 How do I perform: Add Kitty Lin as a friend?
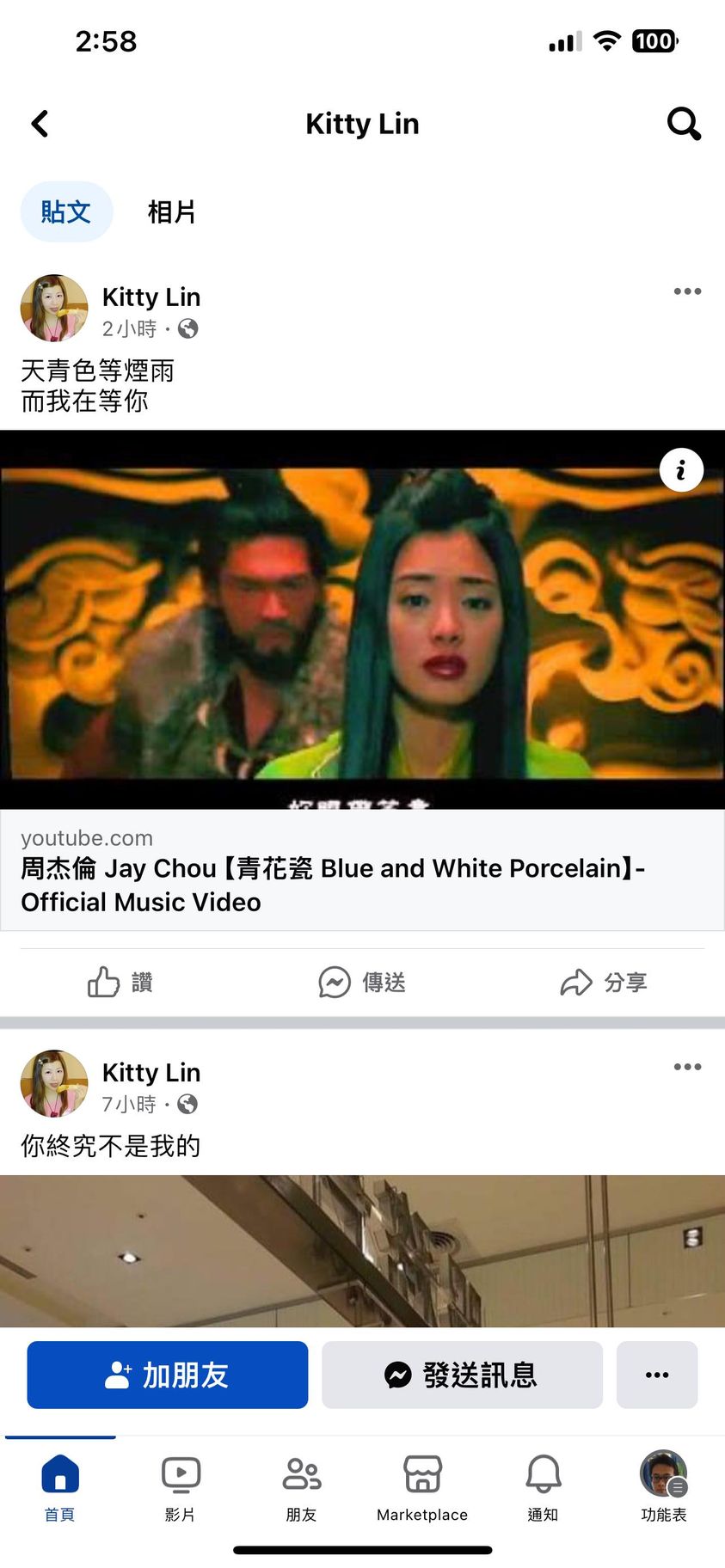pyautogui.click(x=168, y=1375)
